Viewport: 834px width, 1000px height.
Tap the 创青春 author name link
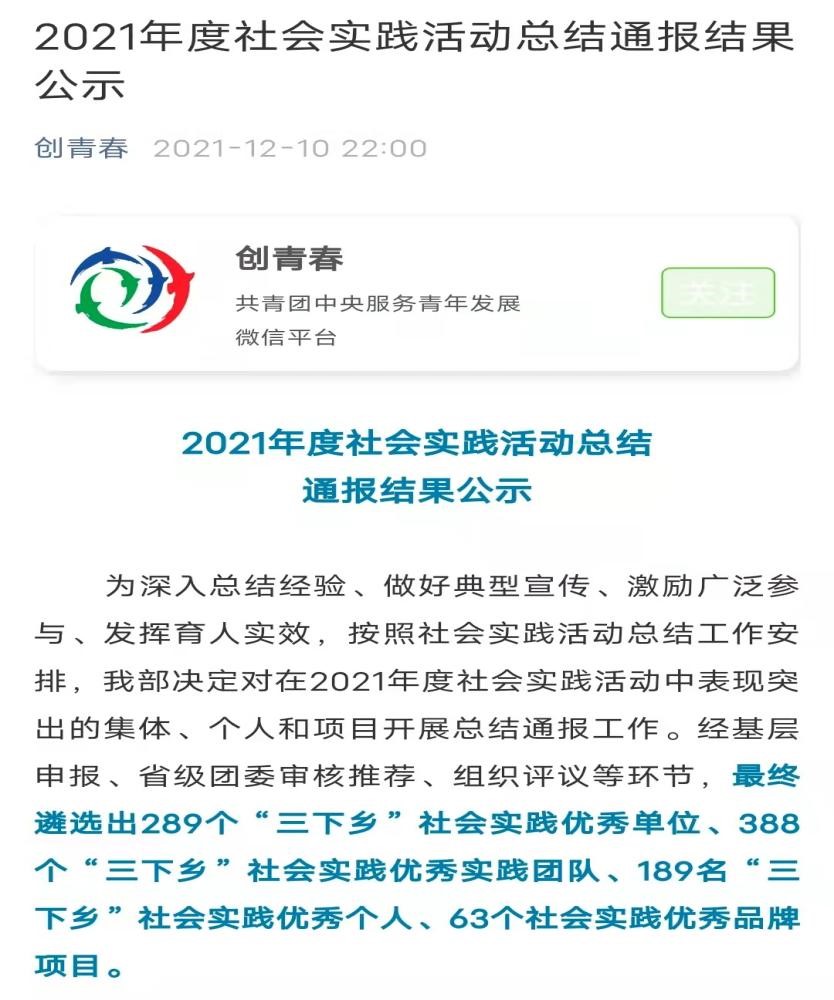pos(81,149)
